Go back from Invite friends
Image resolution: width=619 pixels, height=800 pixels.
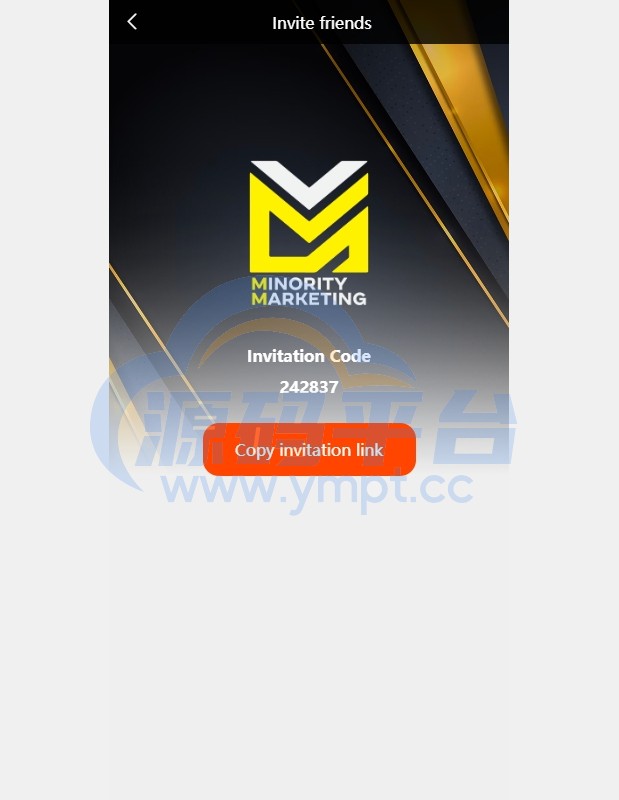click(x=132, y=22)
